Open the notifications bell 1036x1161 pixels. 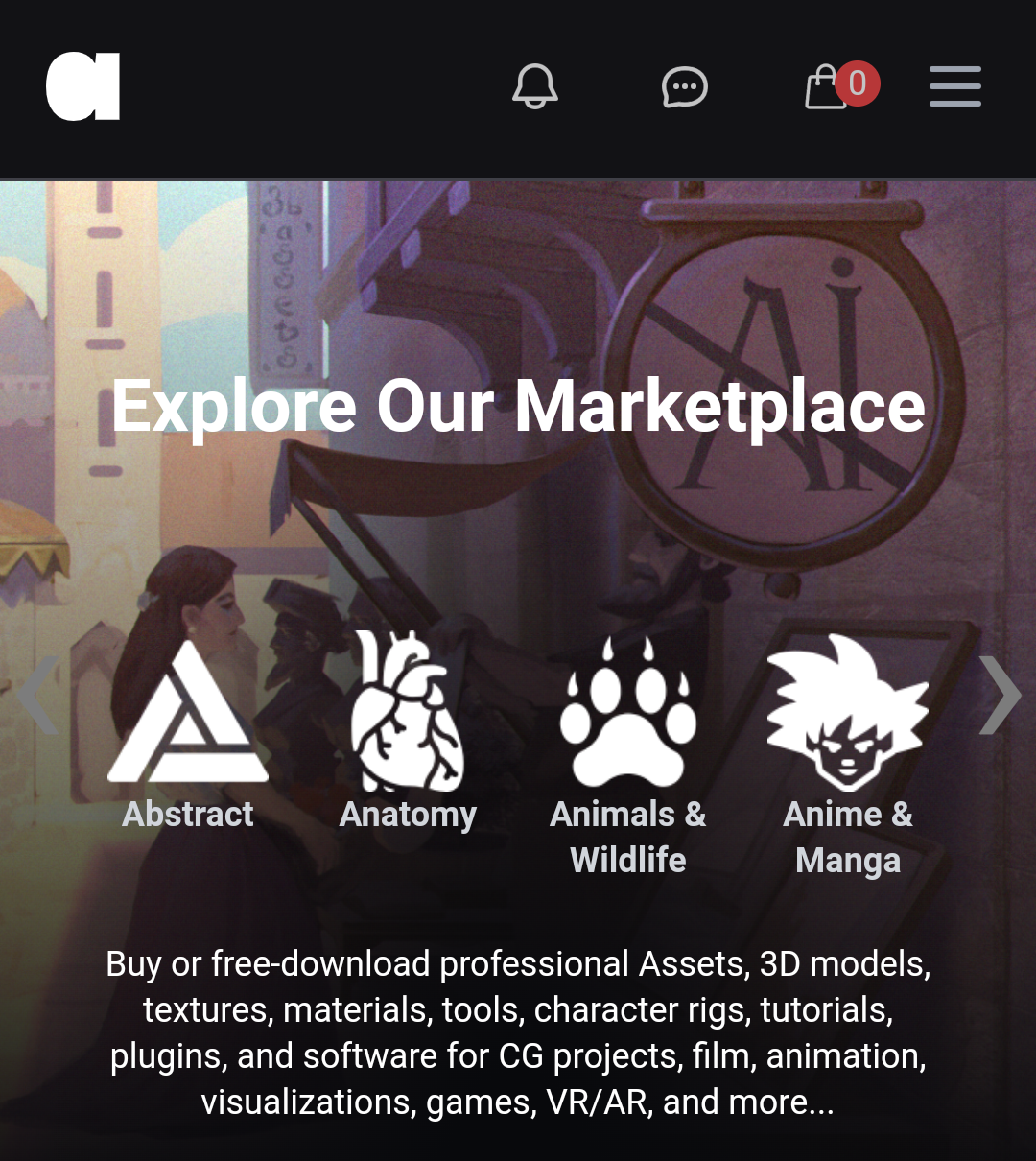pyautogui.click(x=534, y=87)
